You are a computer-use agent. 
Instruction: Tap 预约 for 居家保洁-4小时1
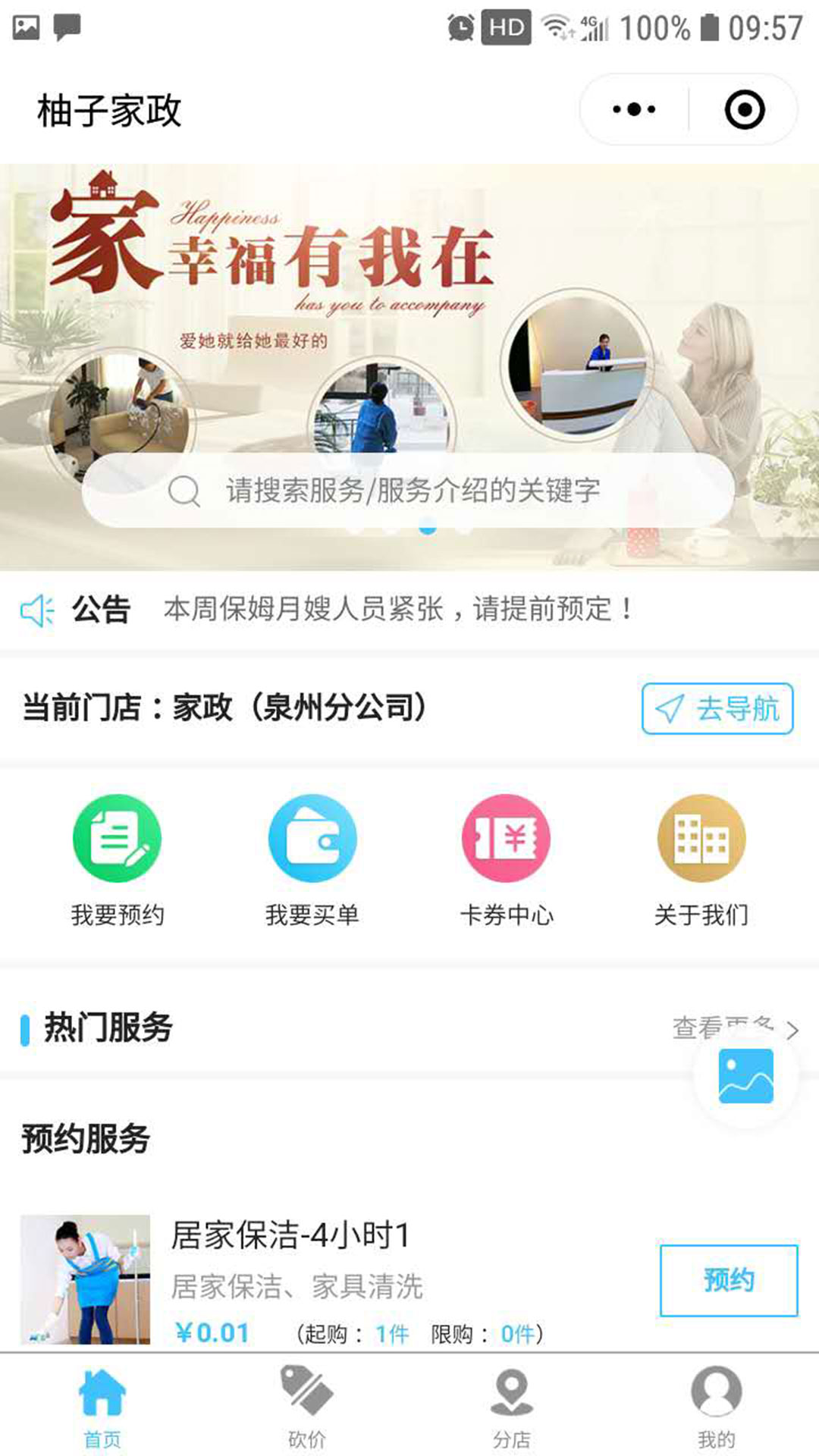(x=729, y=1280)
